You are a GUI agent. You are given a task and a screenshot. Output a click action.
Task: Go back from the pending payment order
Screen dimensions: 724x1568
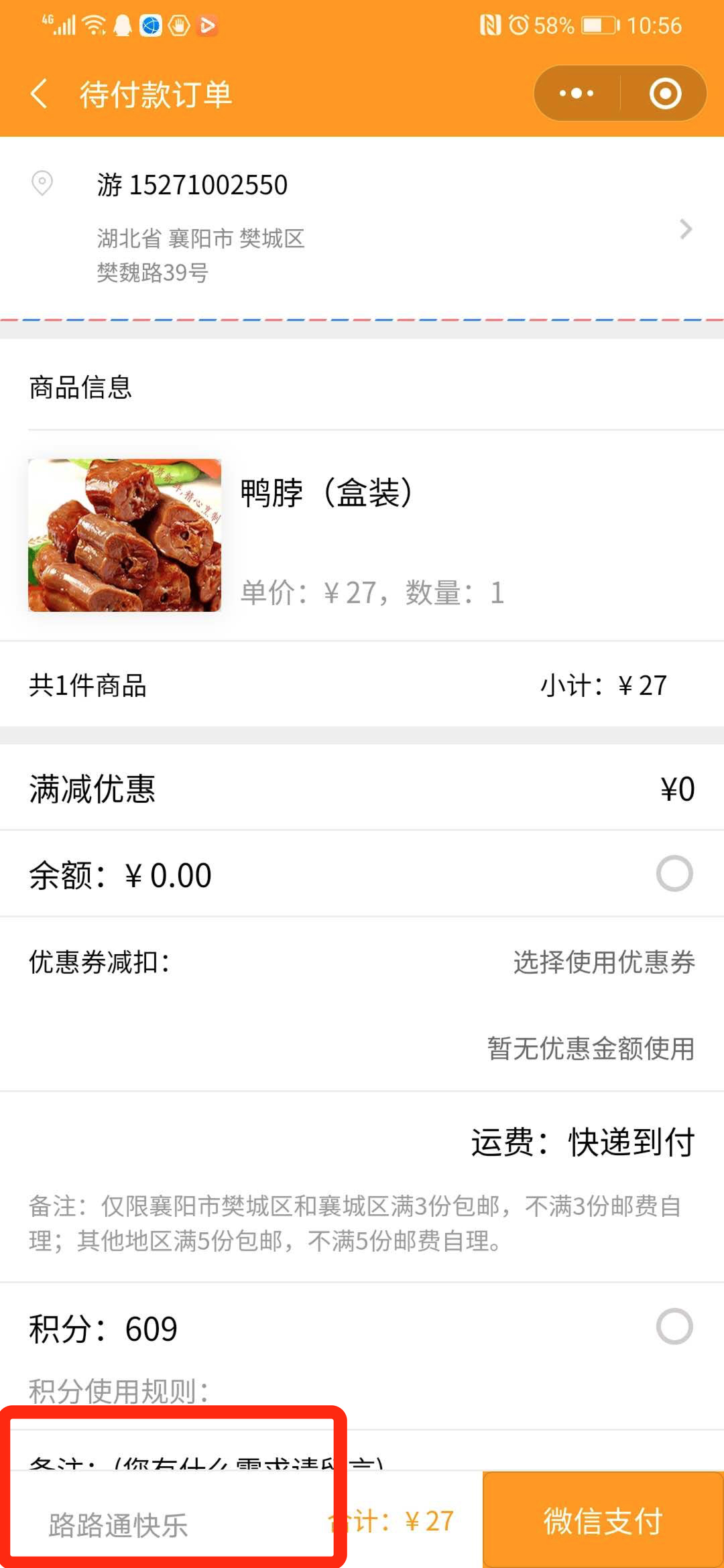[39, 93]
